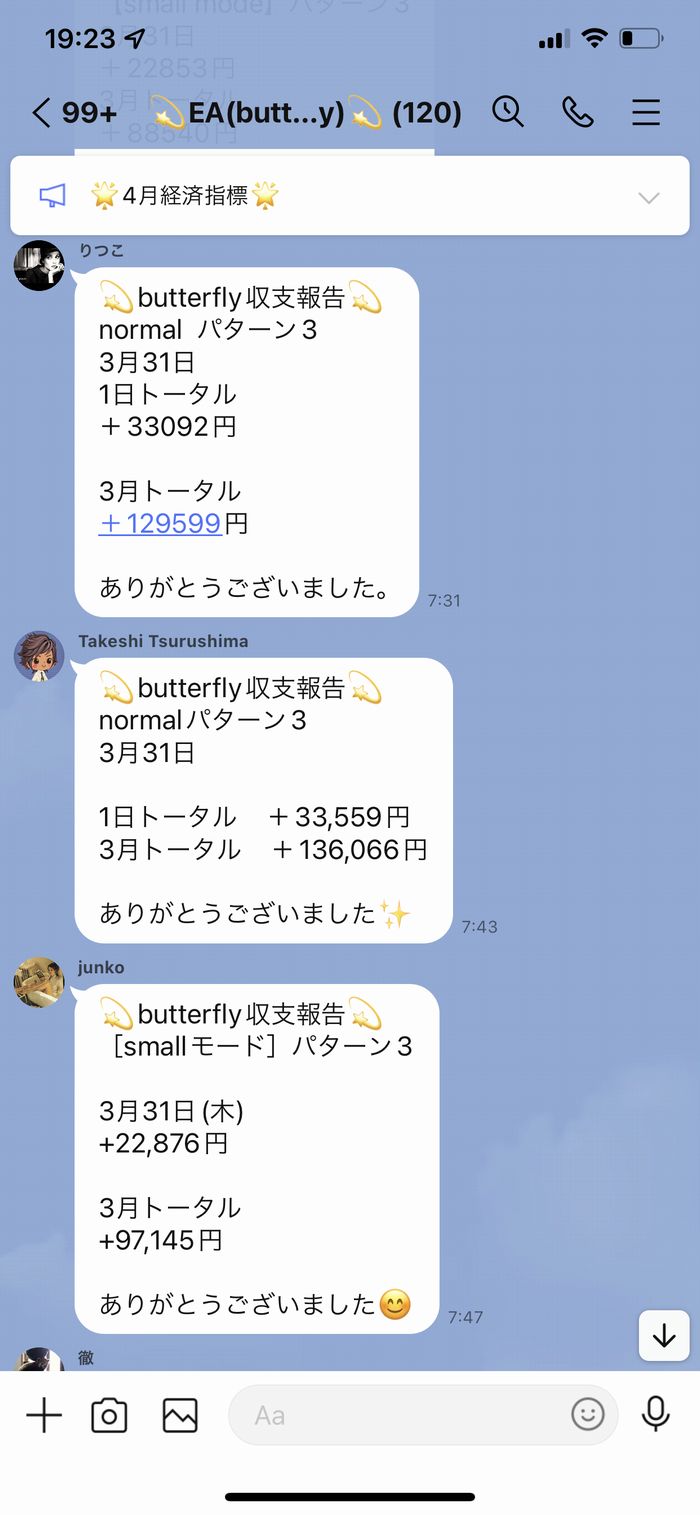Open りつこ's profile picture
The image size is (700, 1515).
click(39, 266)
